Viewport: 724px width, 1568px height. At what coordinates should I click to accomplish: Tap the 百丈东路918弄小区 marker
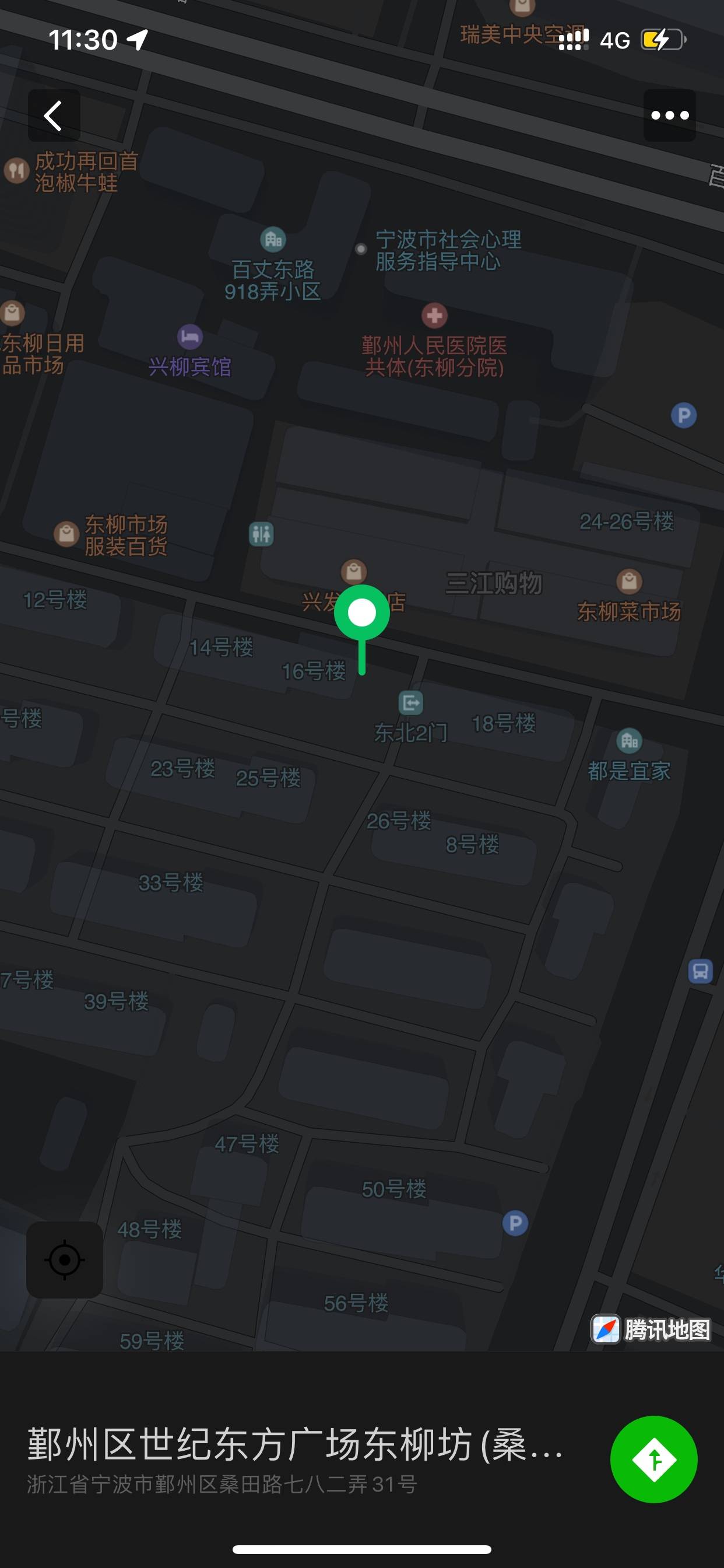coord(273,240)
